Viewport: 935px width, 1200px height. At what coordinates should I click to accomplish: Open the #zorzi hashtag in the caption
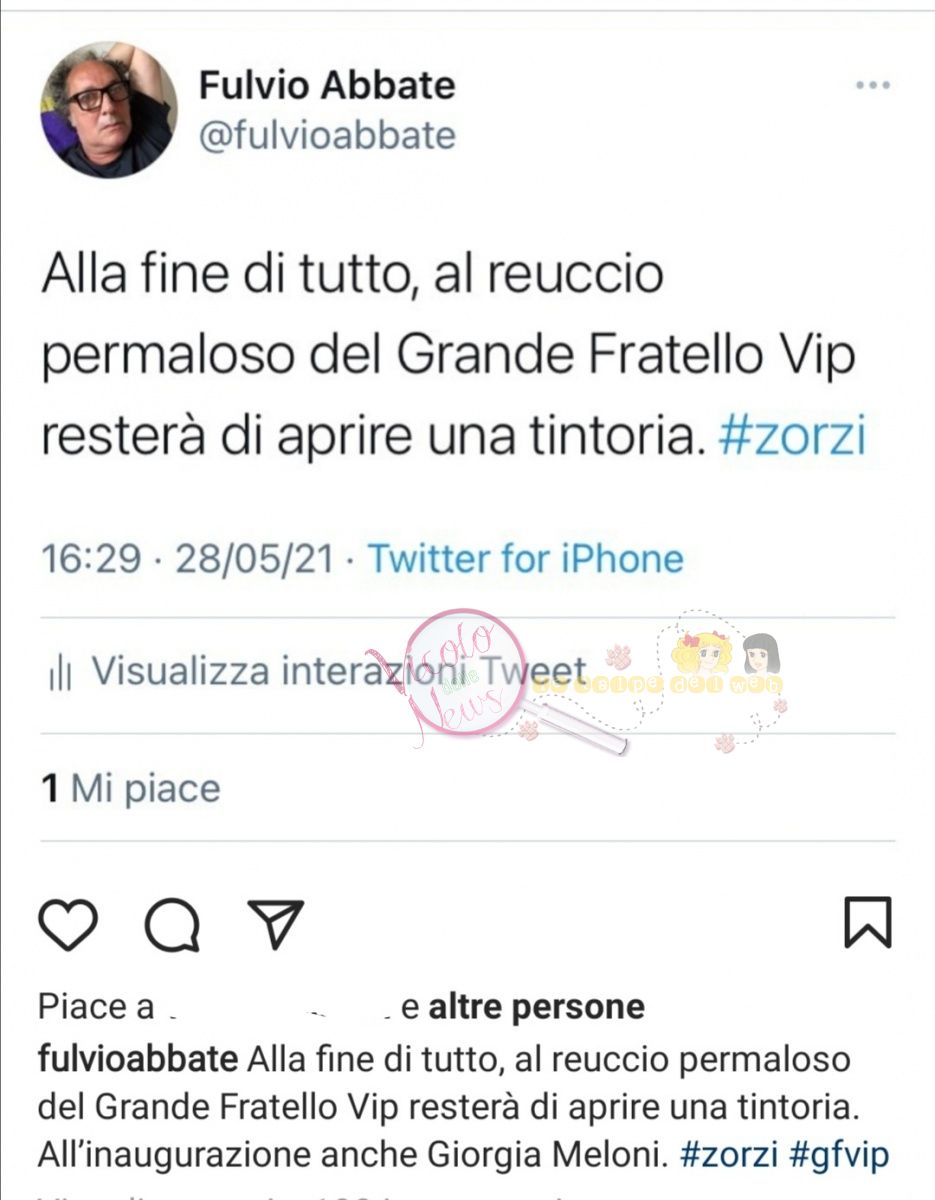tap(728, 1155)
